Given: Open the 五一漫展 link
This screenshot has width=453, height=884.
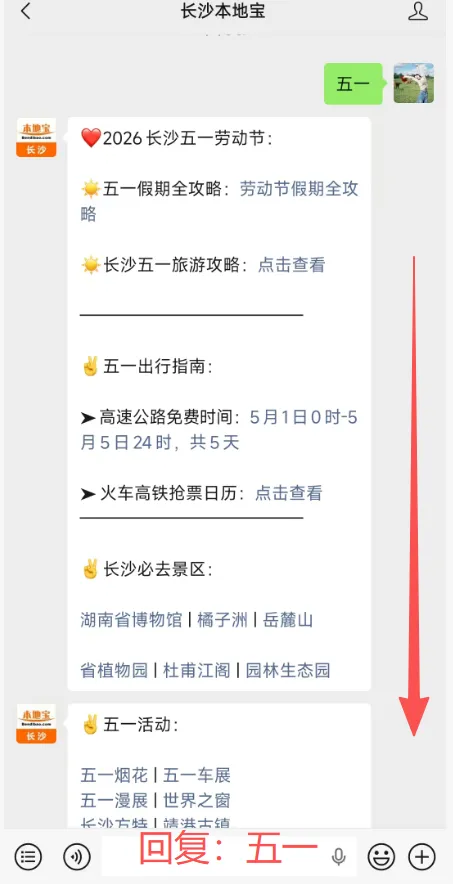Looking at the screenshot, I should click(x=114, y=800).
